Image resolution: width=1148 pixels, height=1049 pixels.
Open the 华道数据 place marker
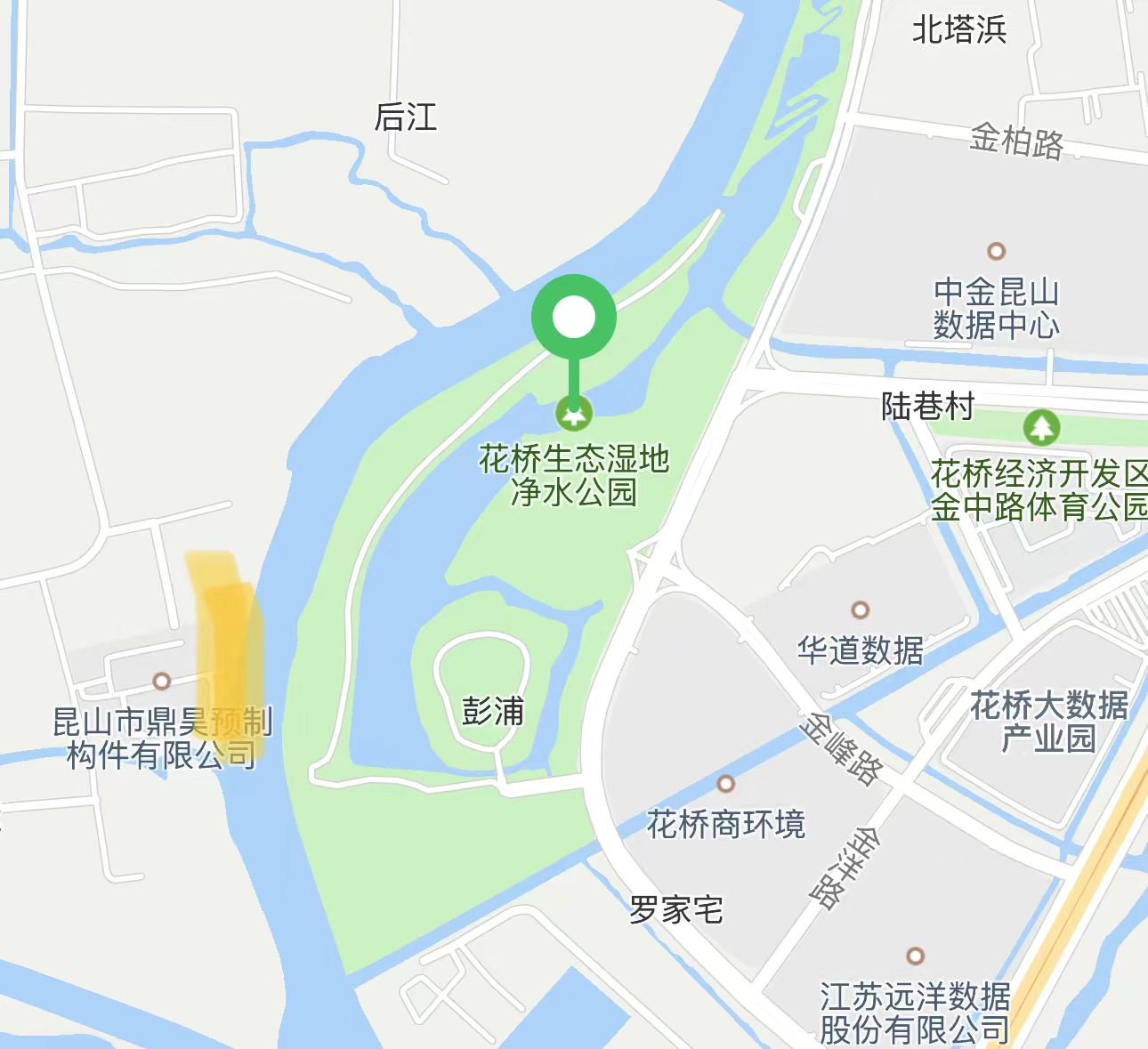(x=860, y=610)
